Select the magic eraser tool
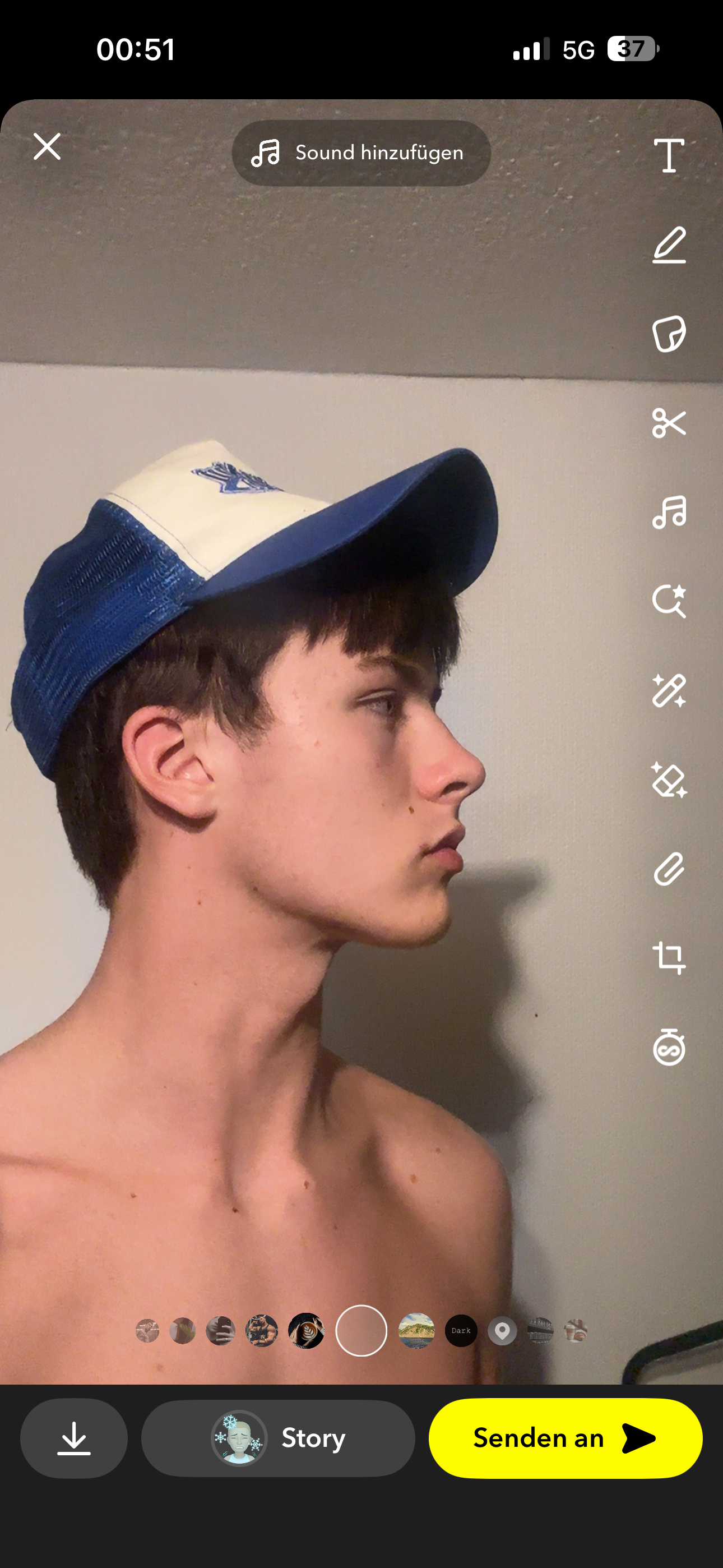The image size is (723, 1568). click(669, 780)
